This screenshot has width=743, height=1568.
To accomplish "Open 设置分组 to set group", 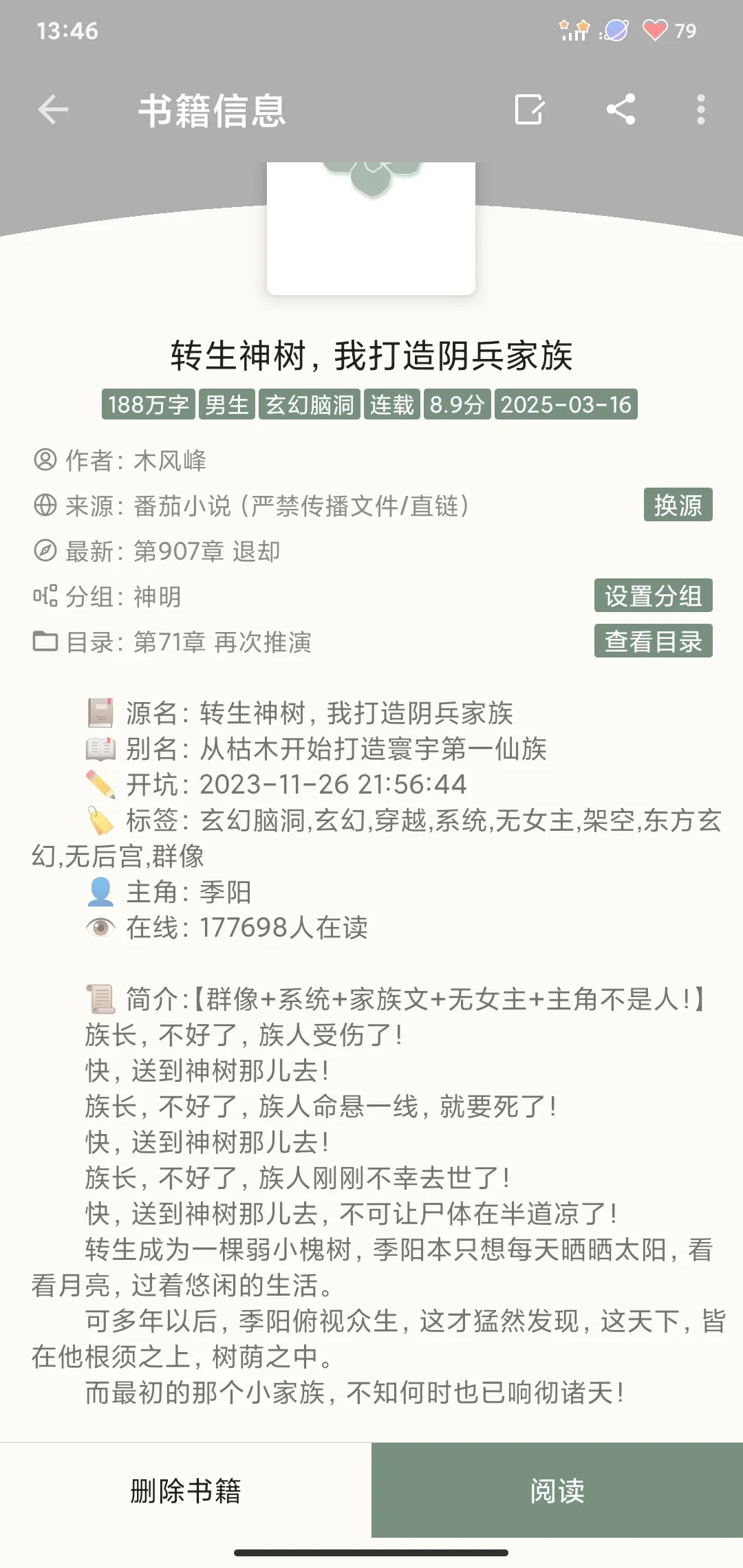I will (x=653, y=596).
